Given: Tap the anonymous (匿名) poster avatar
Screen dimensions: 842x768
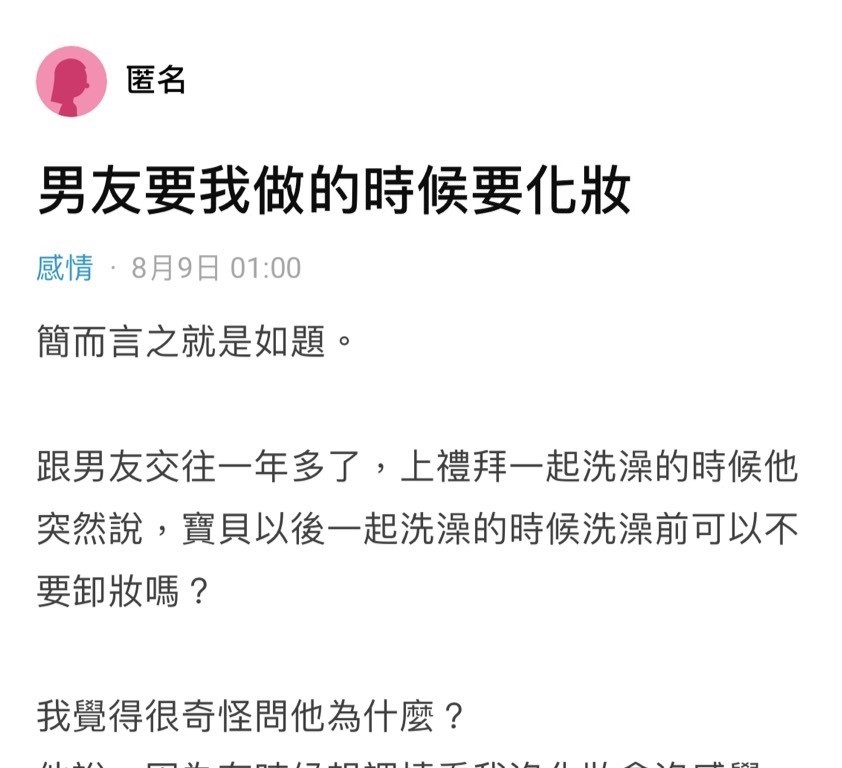Looking at the screenshot, I should (x=71, y=81).
